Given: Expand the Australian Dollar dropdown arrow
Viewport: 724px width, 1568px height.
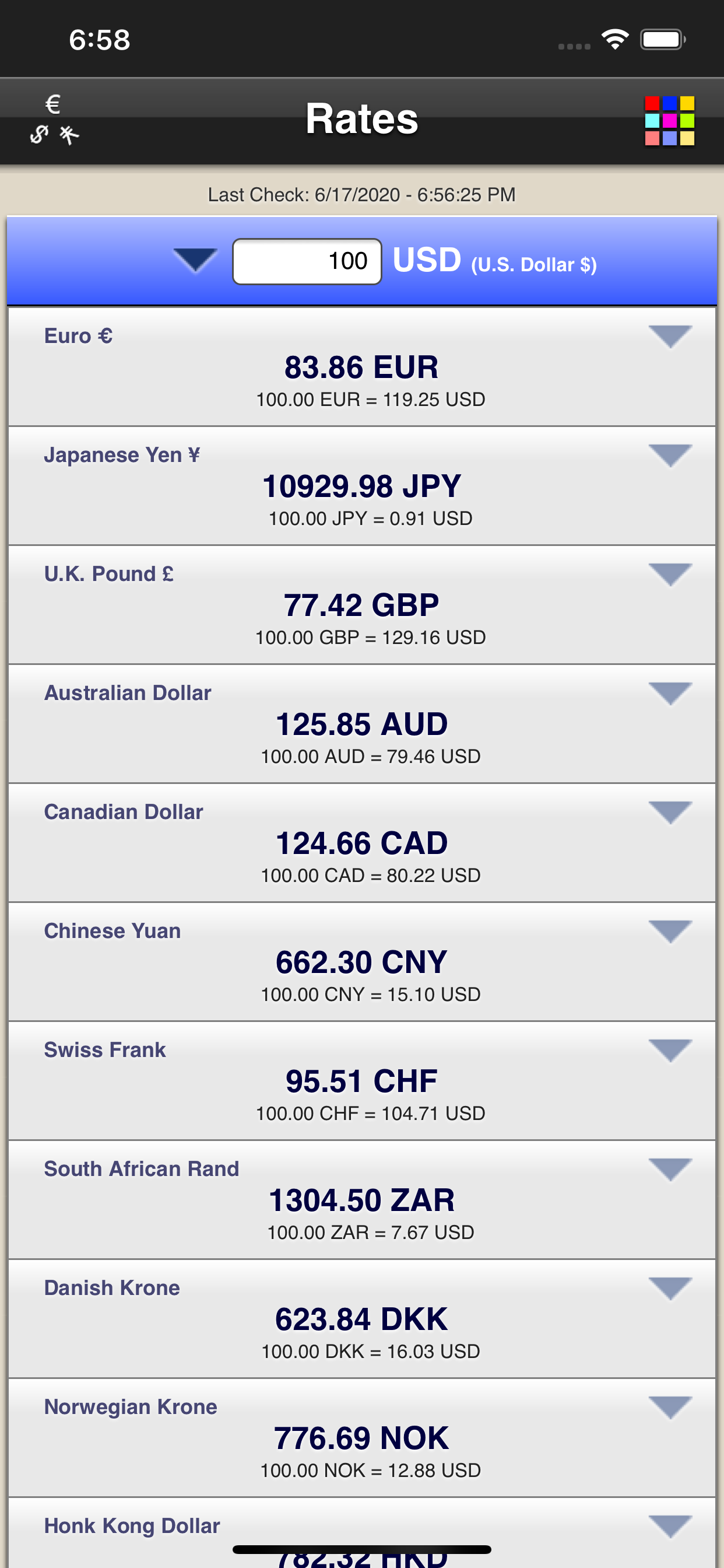Looking at the screenshot, I should 670,694.
